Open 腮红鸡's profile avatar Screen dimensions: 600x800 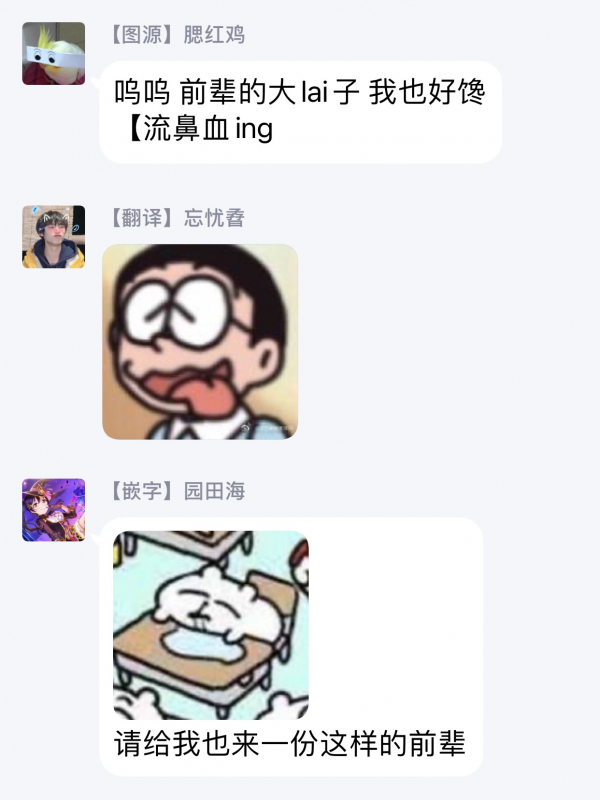54,53
